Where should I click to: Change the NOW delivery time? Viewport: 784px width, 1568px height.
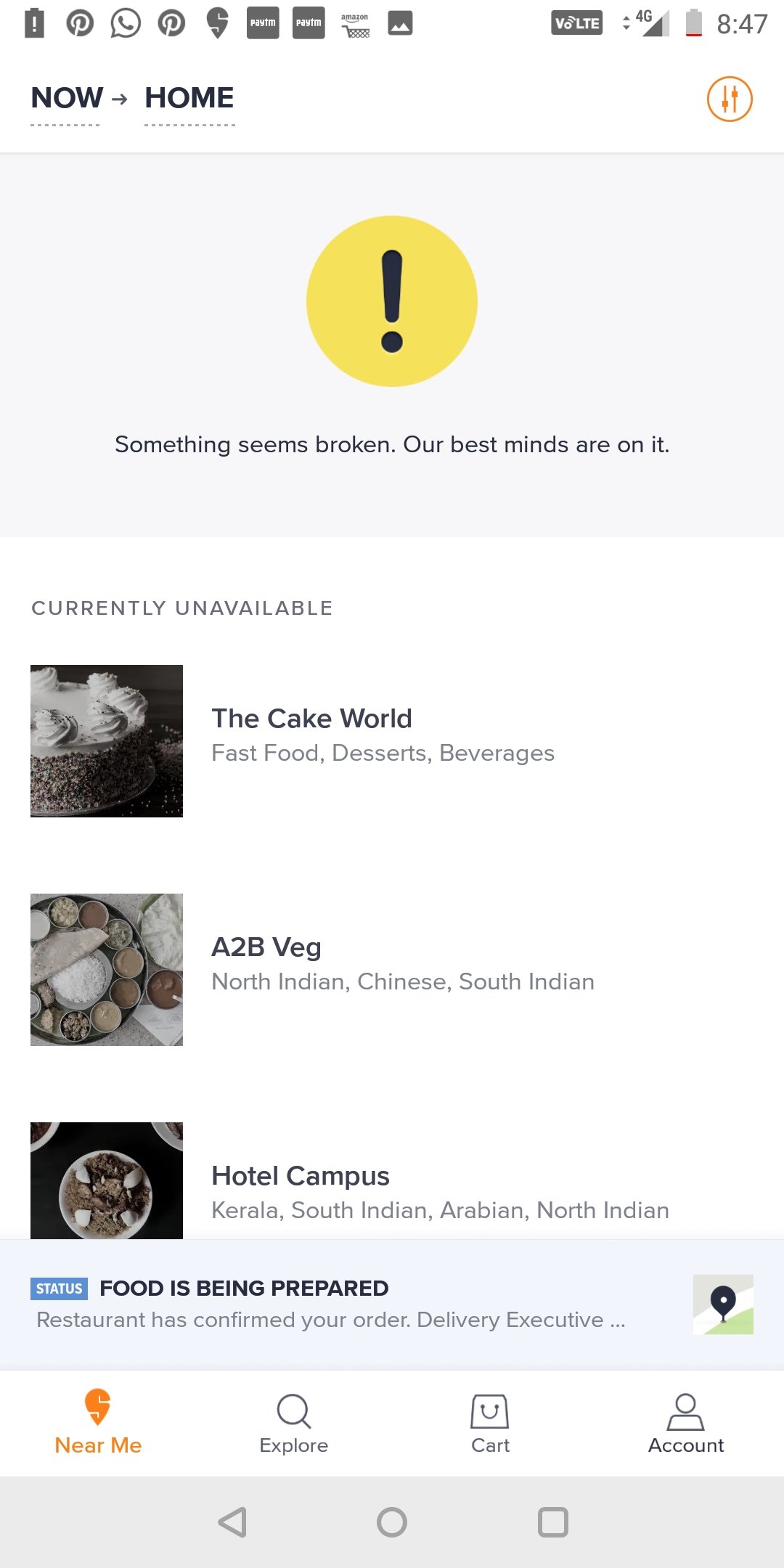67,99
